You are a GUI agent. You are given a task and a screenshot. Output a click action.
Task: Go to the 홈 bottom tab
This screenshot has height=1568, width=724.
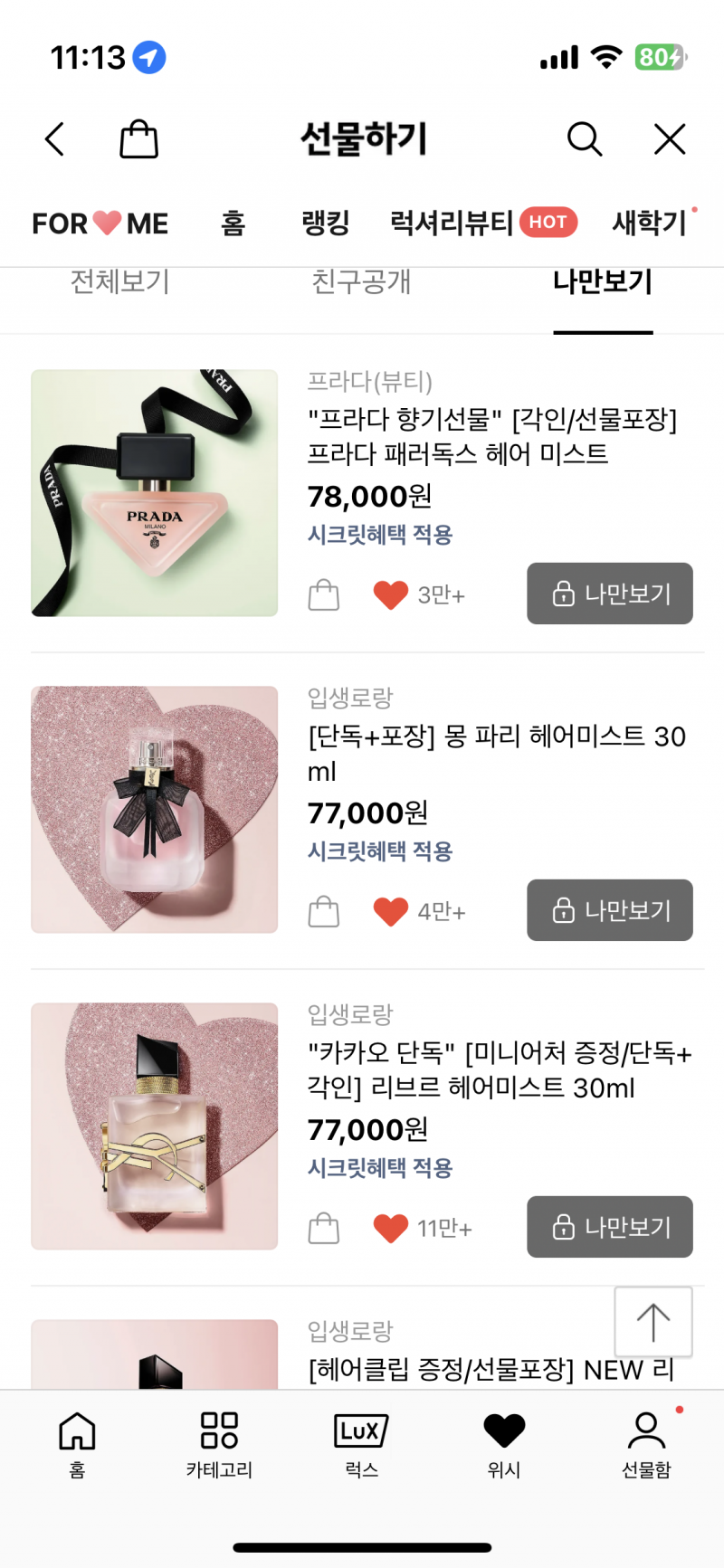coord(77,1446)
